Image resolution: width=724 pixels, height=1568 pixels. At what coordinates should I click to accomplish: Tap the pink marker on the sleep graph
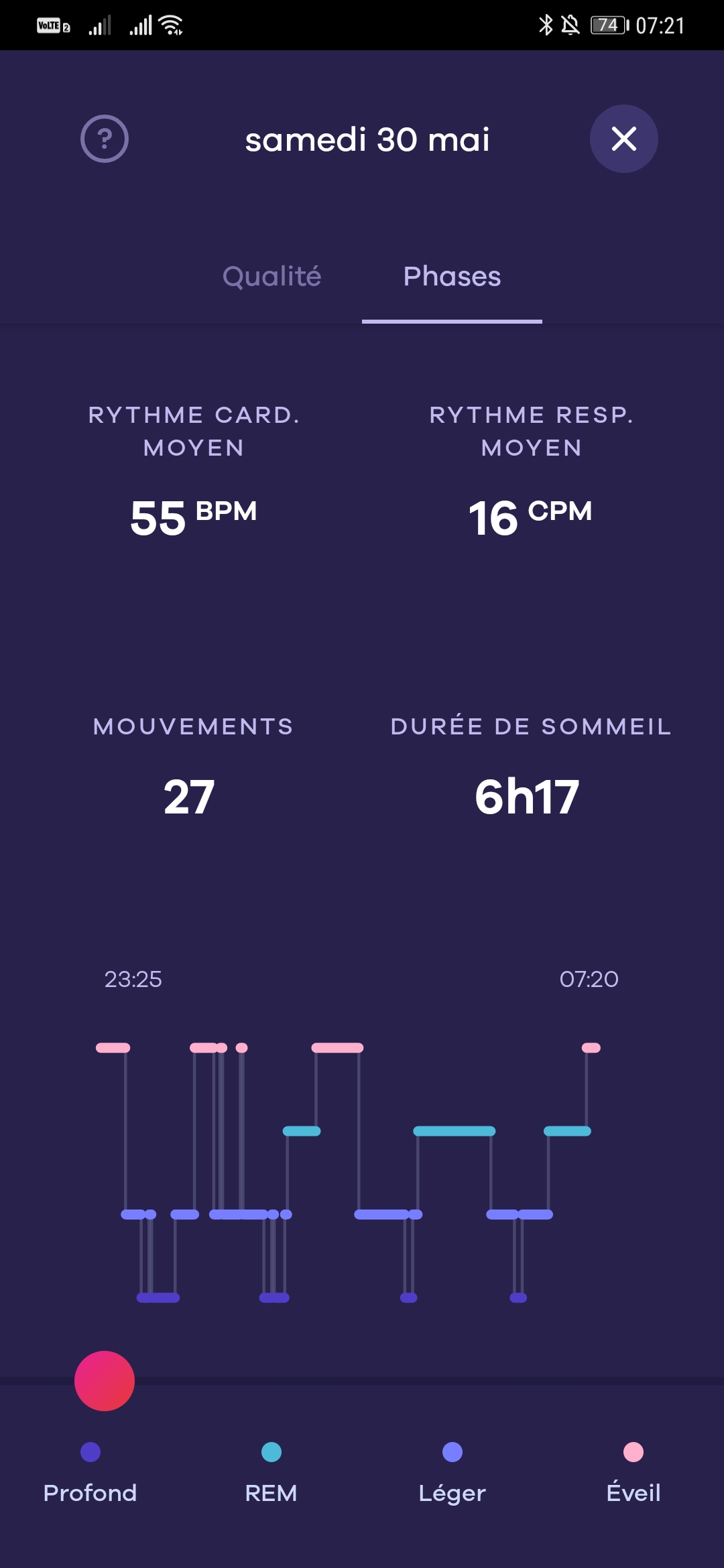105,1381
